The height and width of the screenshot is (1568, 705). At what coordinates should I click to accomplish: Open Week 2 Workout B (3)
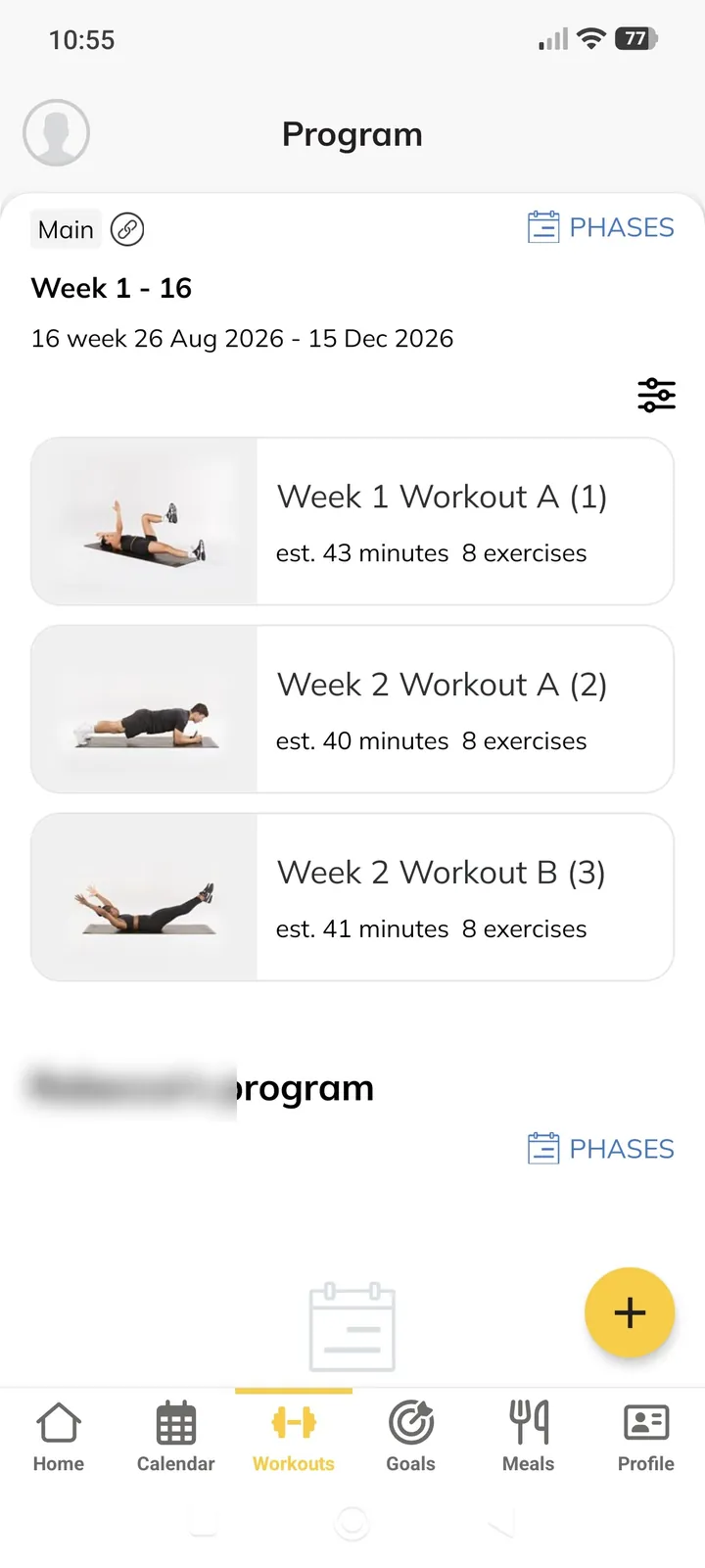click(352, 897)
